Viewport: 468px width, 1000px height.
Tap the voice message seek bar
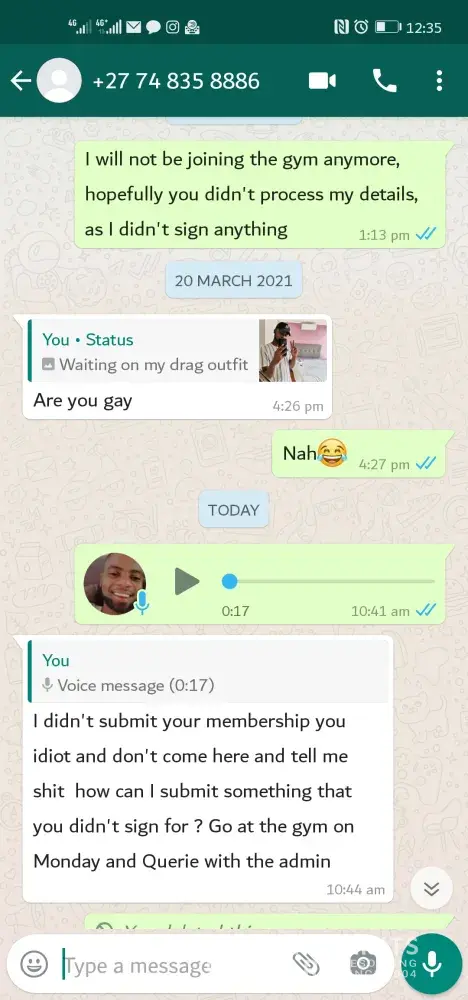[x=328, y=581]
